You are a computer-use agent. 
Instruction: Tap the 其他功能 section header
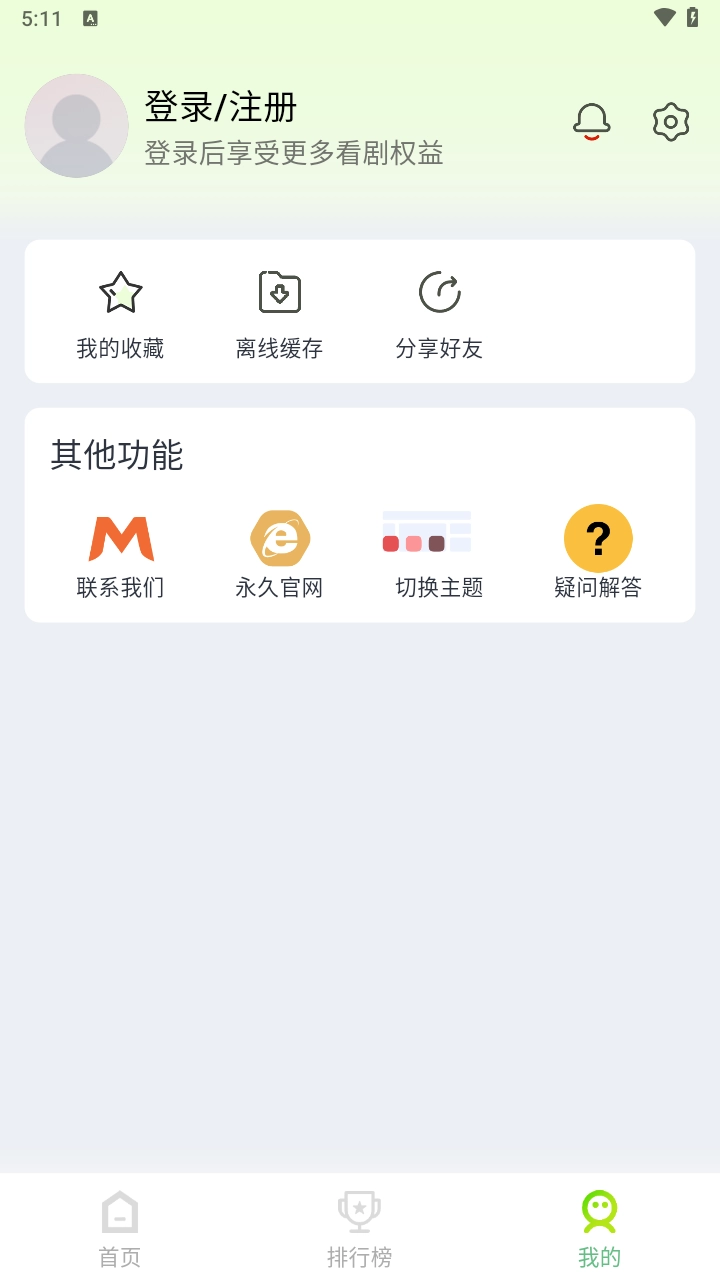(x=117, y=455)
